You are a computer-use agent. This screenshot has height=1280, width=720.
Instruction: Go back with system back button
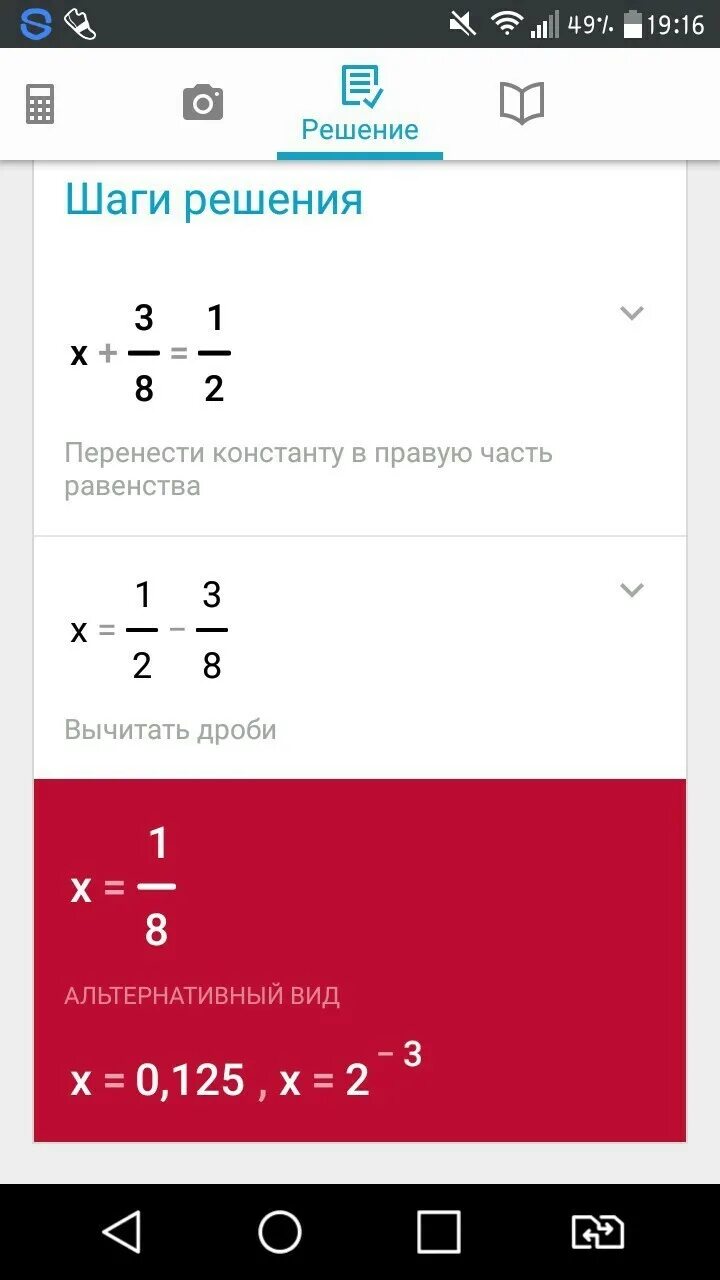click(x=122, y=1232)
